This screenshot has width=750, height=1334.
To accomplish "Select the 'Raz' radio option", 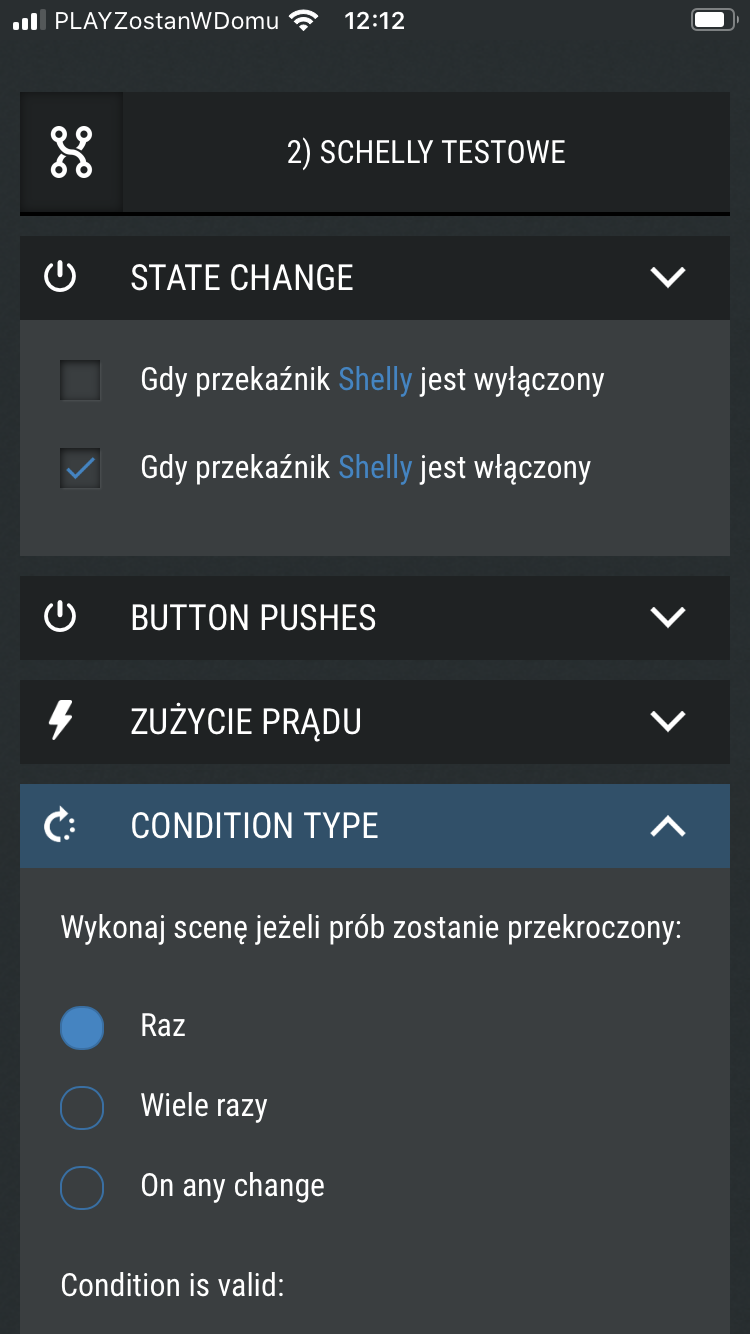I will pyautogui.click(x=82, y=1027).
